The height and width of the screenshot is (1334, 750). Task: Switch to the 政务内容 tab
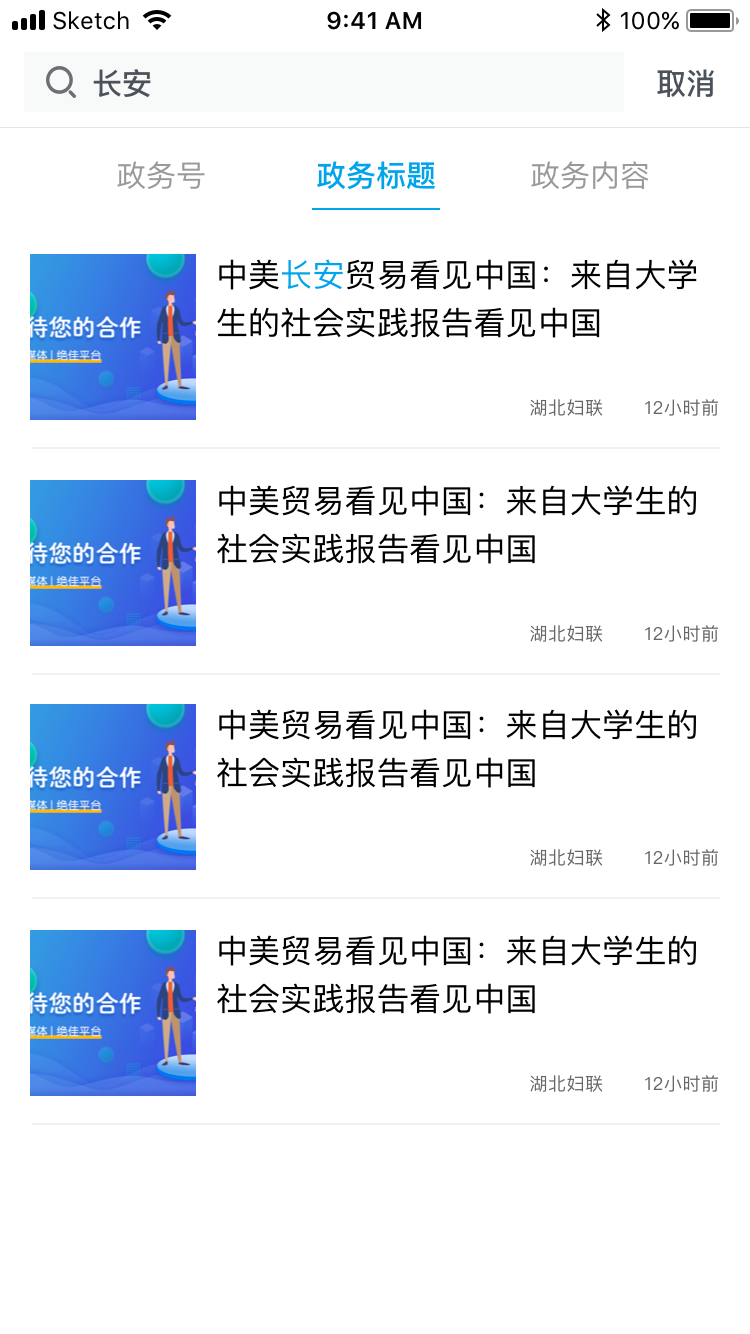(x=590, y=176)
